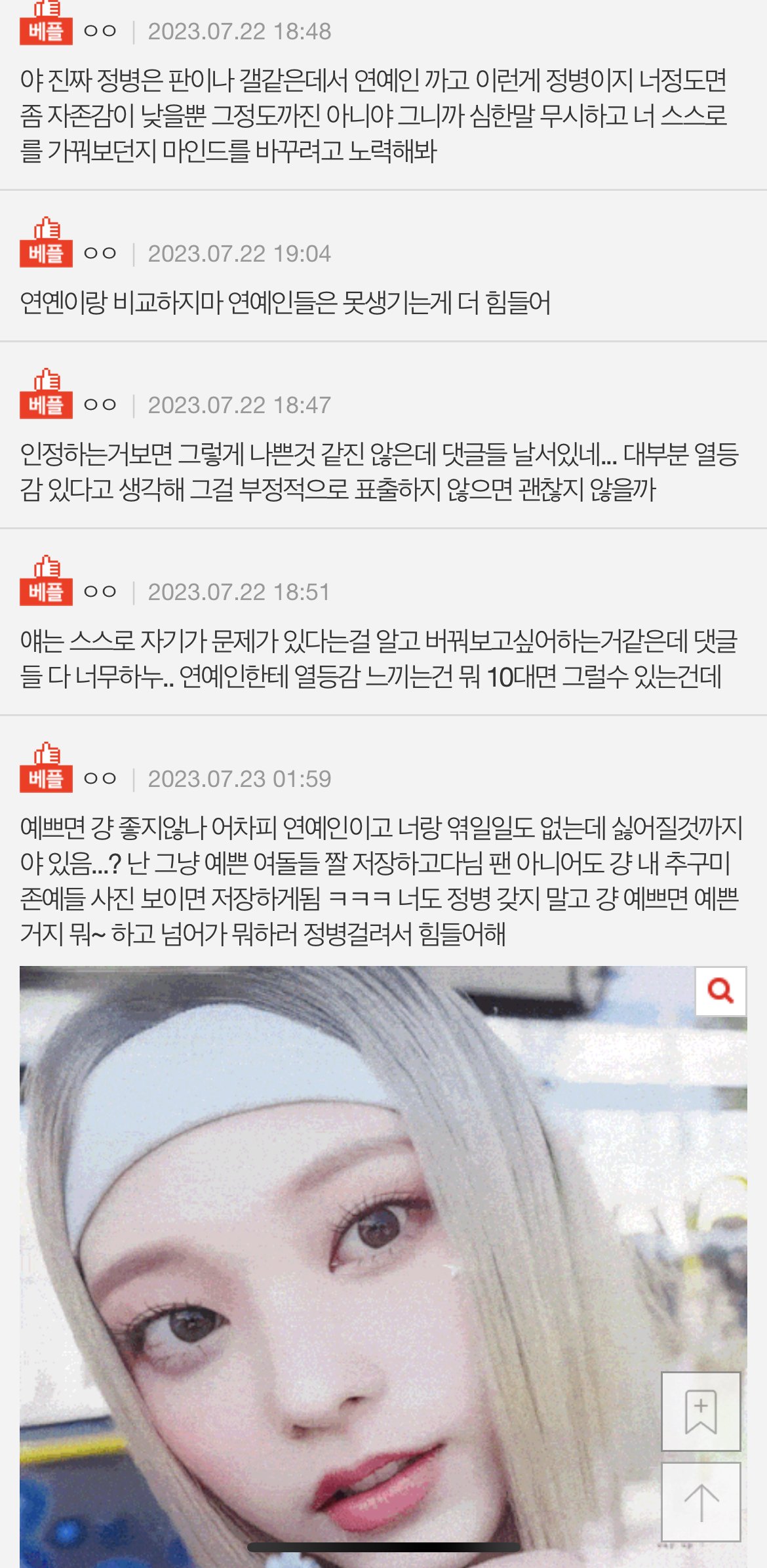Viewport: 767px width, 1568px height.
Task: Jump back to top with the arrow button
Action: click(x=700, y=1501)
